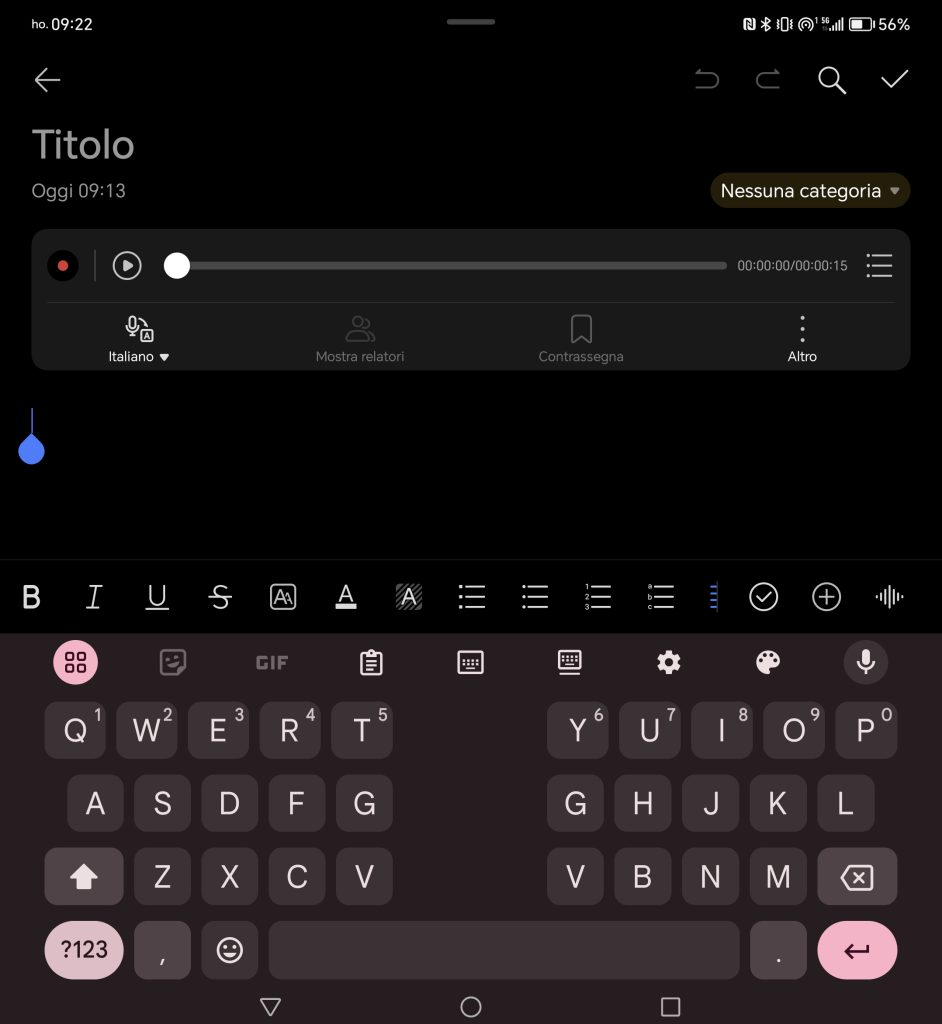Insert a numbered list
This screenshot has height=1024, width=942.
598,598
